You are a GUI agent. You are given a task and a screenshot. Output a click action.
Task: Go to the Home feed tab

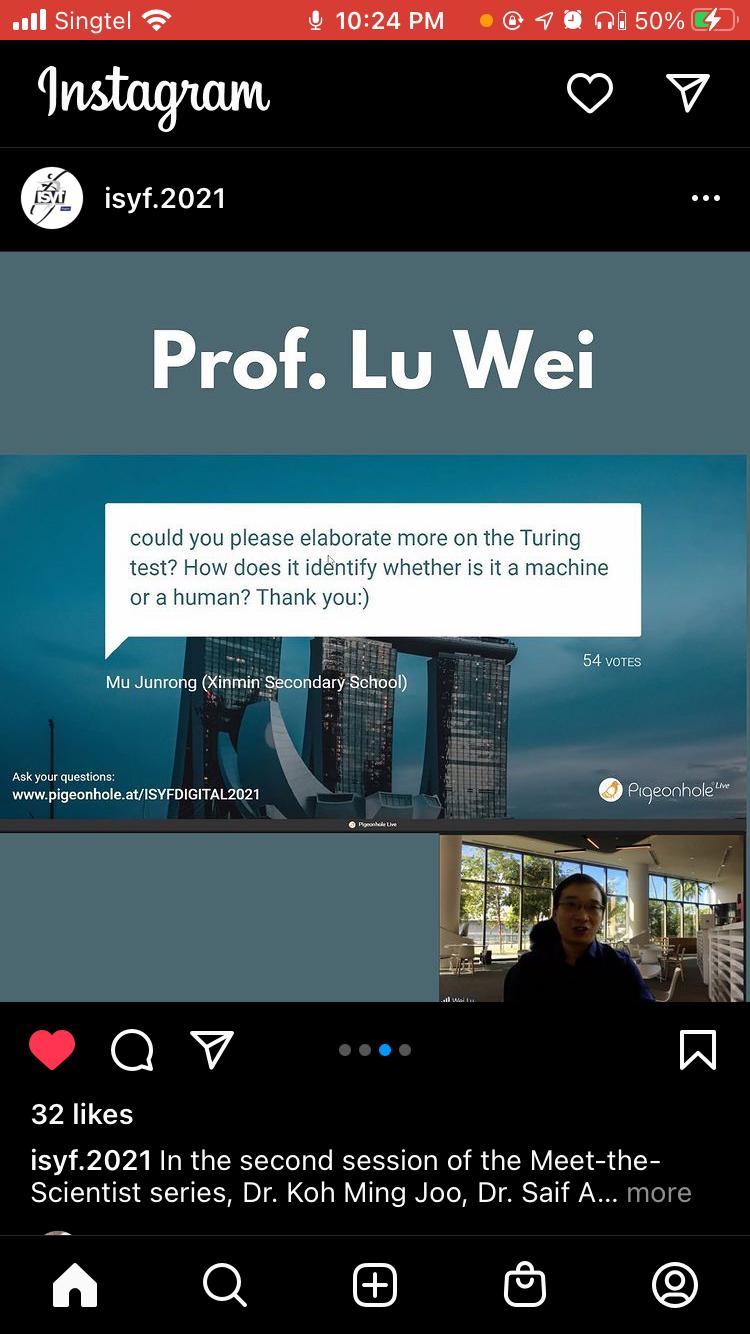(x=75, y=1285)
